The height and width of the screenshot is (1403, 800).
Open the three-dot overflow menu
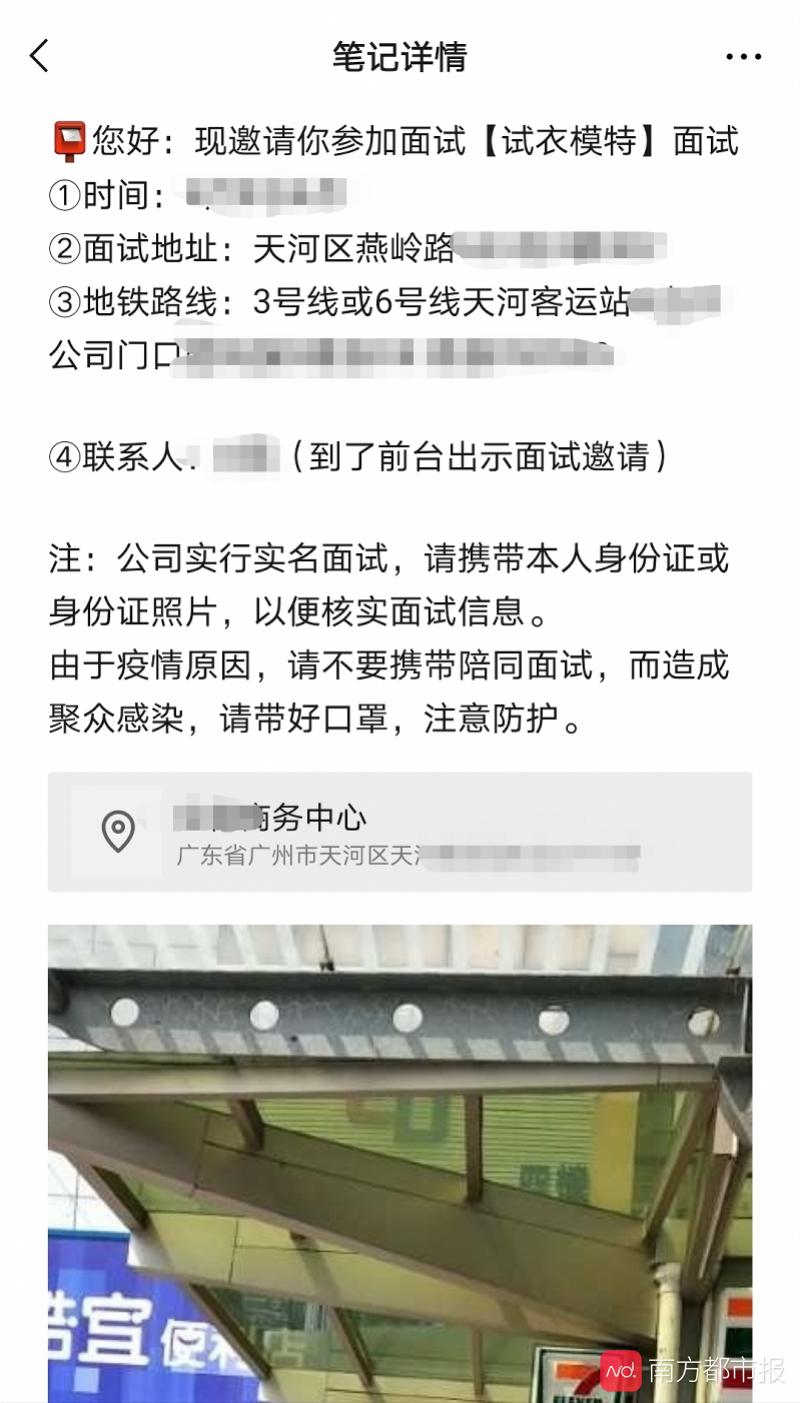[743, 57]
